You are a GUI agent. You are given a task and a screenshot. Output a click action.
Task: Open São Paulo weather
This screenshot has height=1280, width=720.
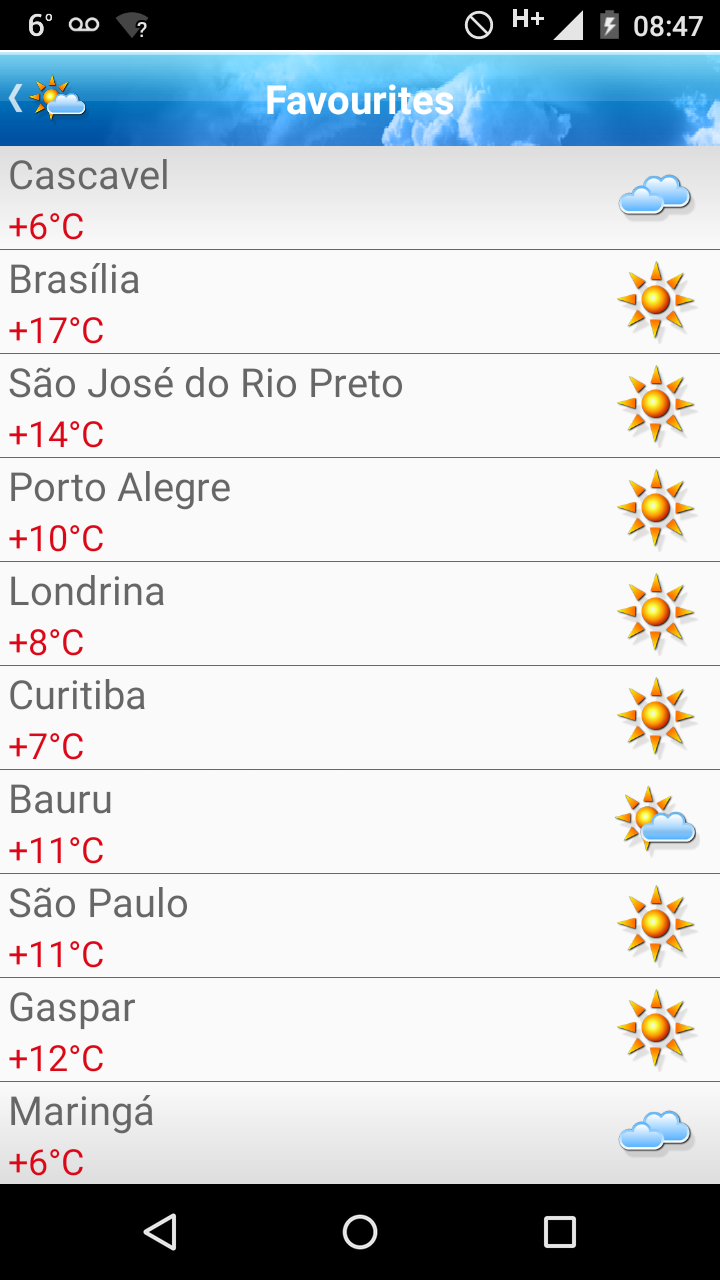tap(360, 926)
